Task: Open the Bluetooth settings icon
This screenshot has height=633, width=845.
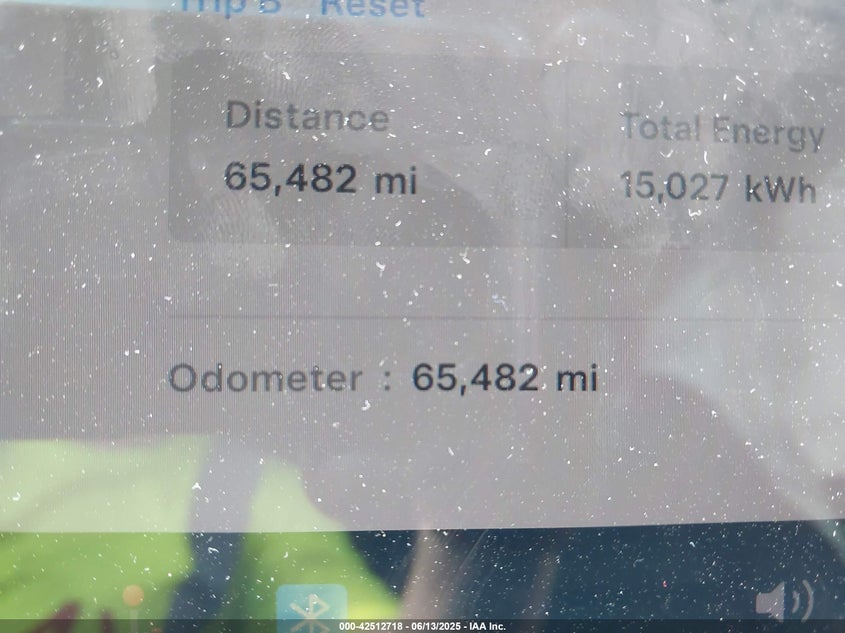Action: [311, 609]
